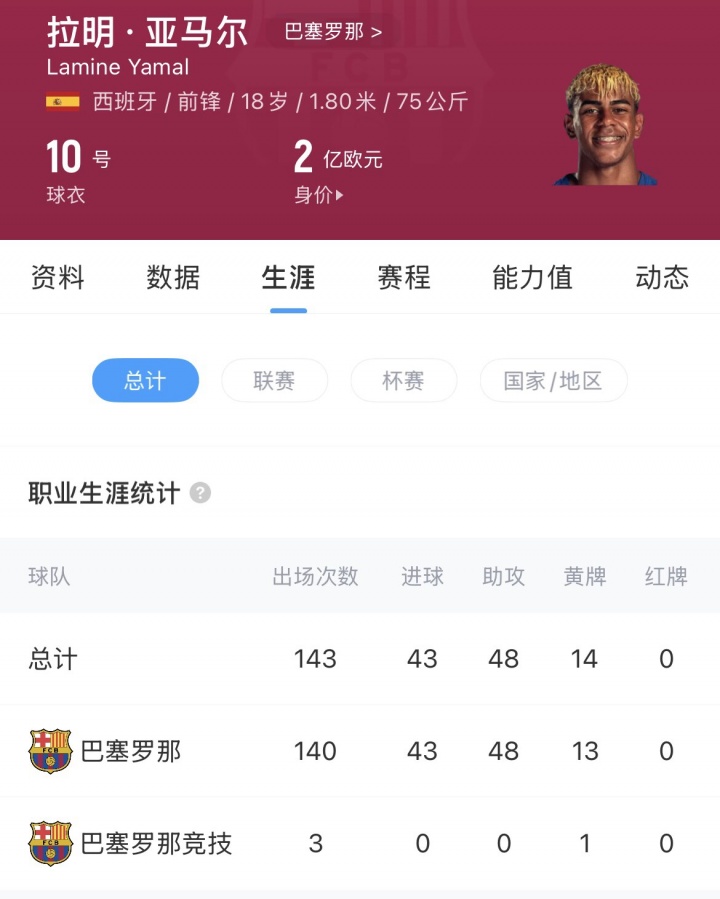Select the 生涯 tab

288,277
